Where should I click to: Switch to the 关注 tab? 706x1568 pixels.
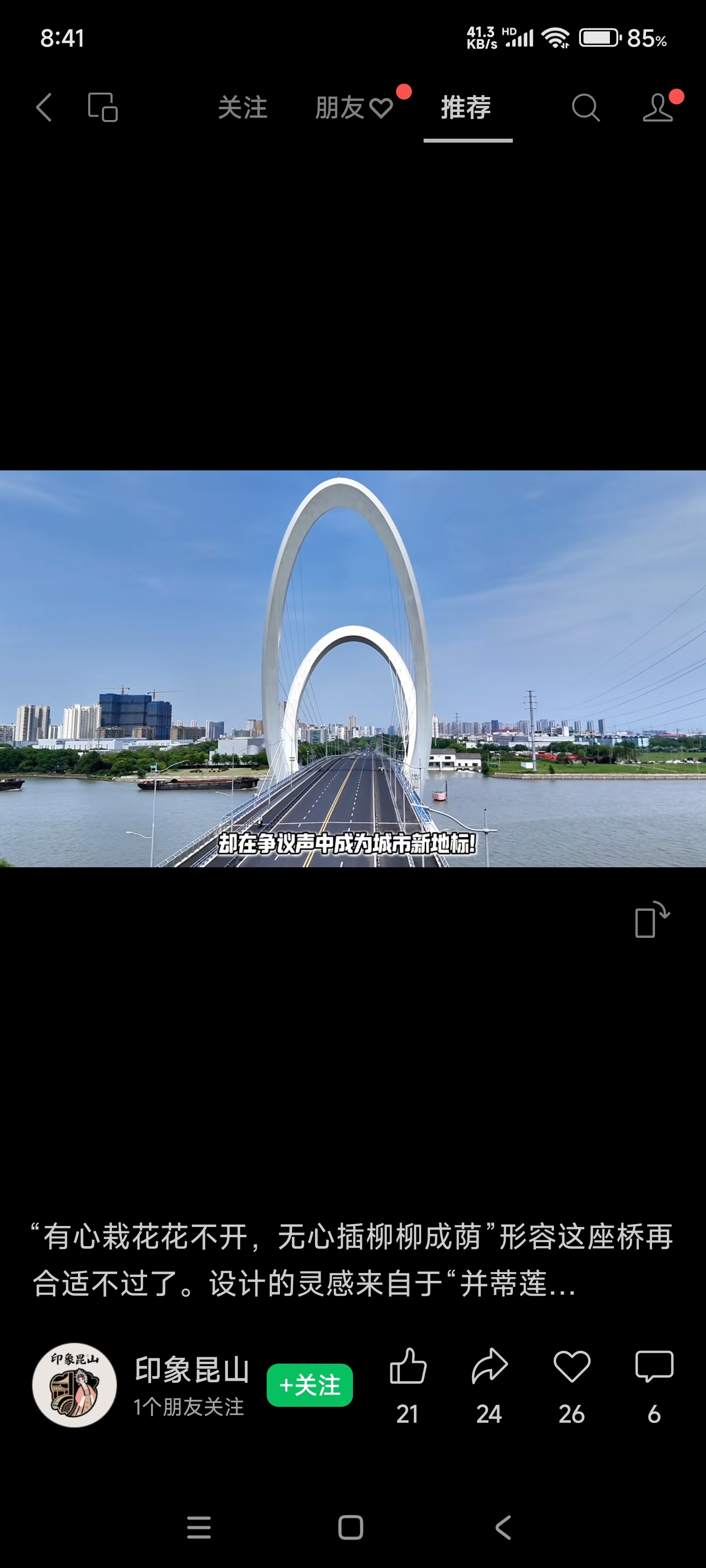pos(242,108)
